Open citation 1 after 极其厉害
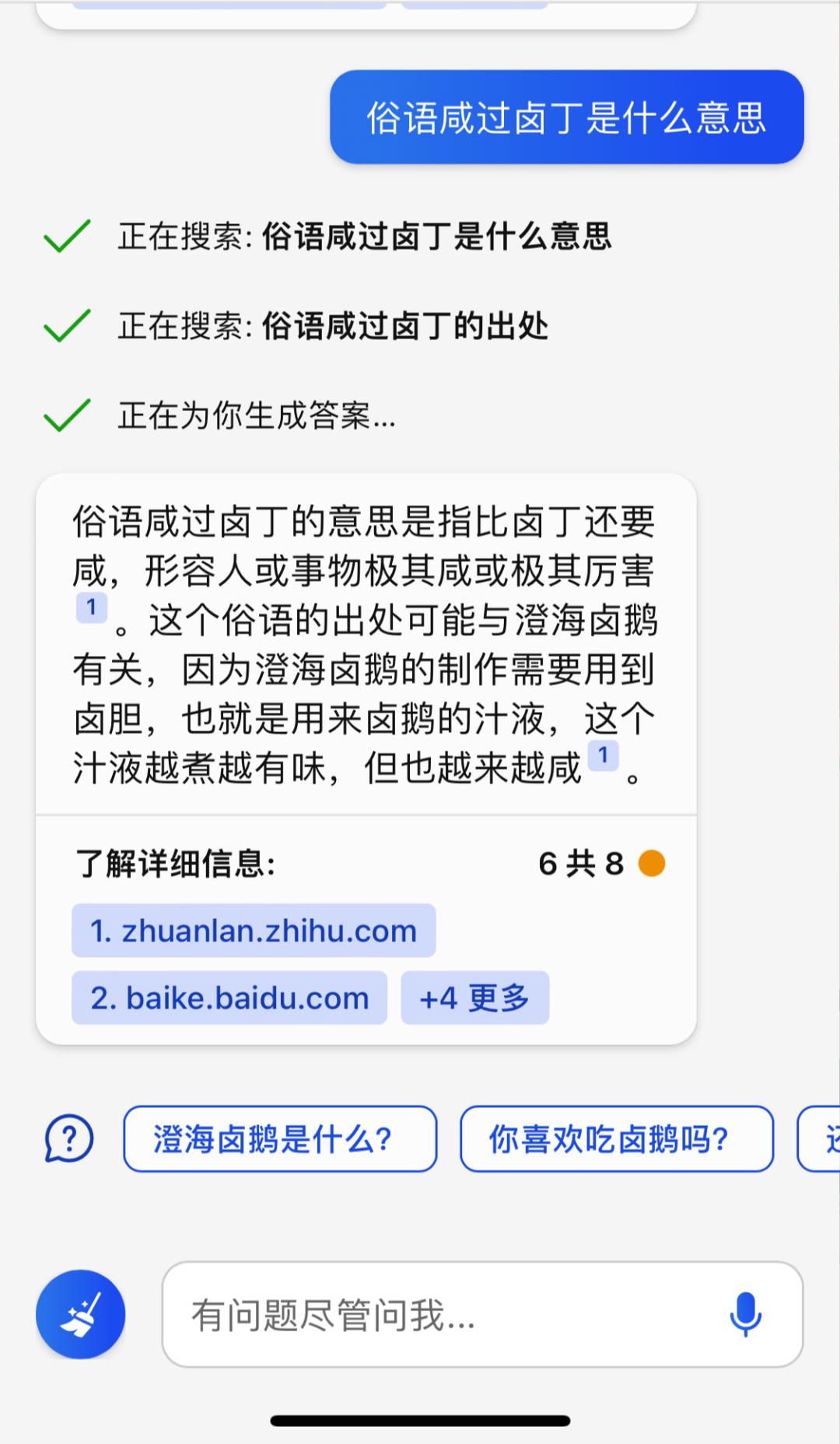The image size is (840, 1444). (x=91, y=608)
